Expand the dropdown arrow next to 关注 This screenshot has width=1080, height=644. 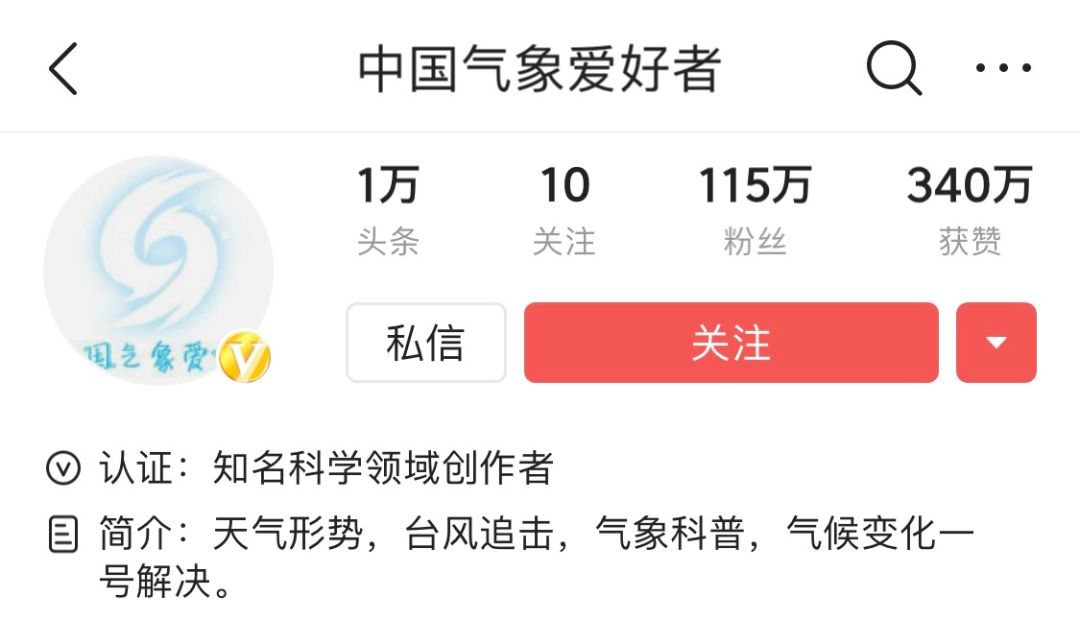pyautogui.click(x=996, y=343)
